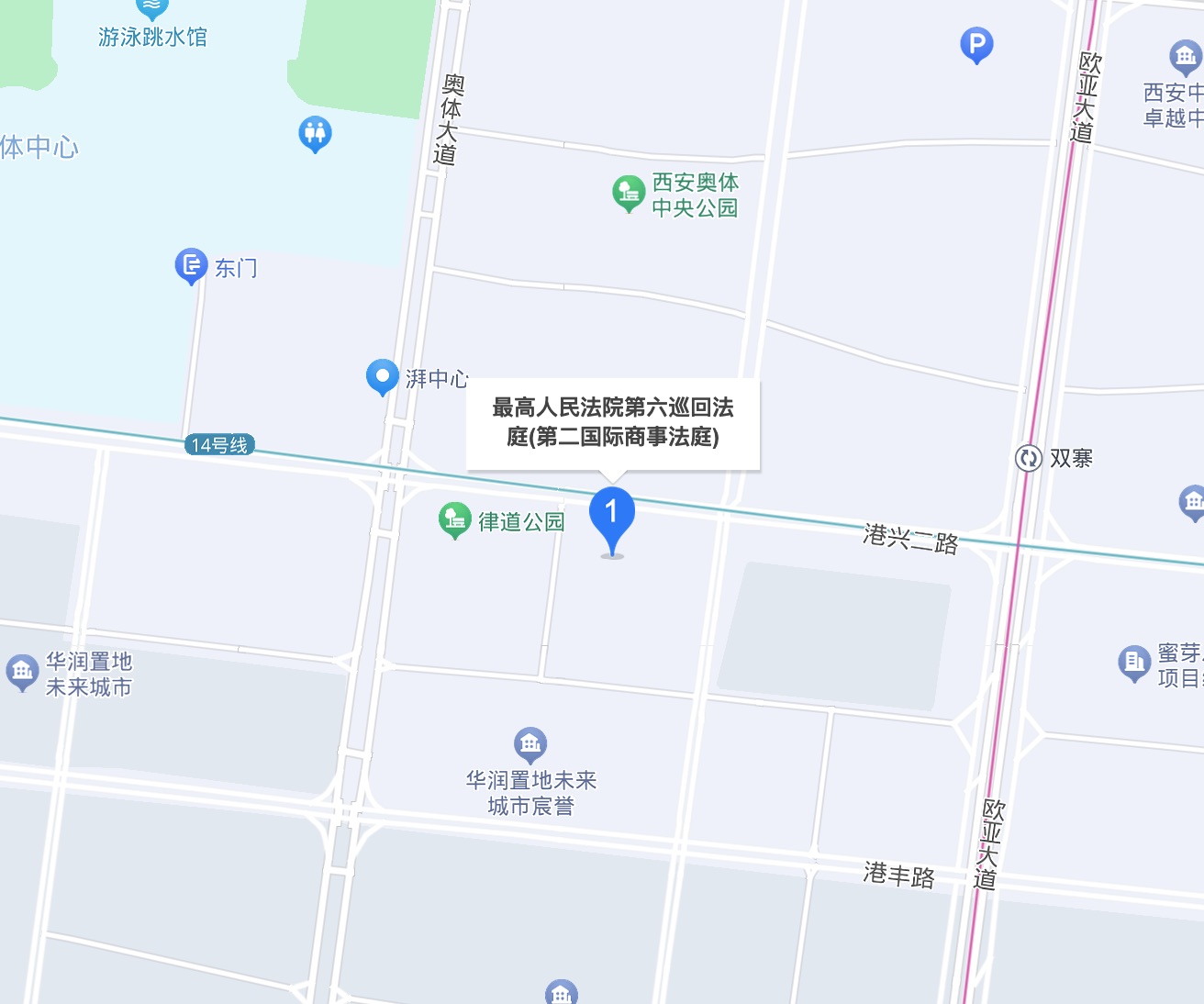Image resolution: width=1204 pixels, height=1004 pixels.
Task: Select the 西安奥体中央公园 park marker
Action: coord(629,194)
